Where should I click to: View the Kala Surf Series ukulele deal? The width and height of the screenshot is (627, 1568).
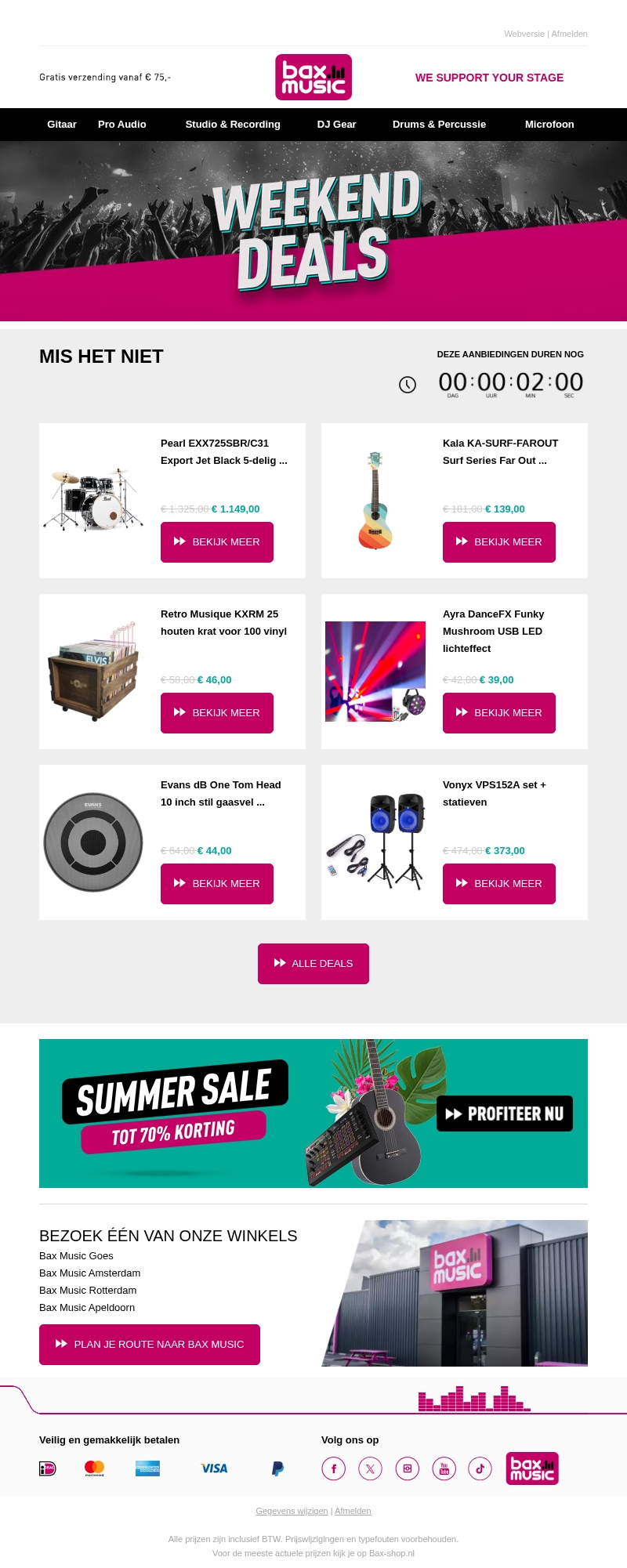pyautogui.click(x=499, y=542)
